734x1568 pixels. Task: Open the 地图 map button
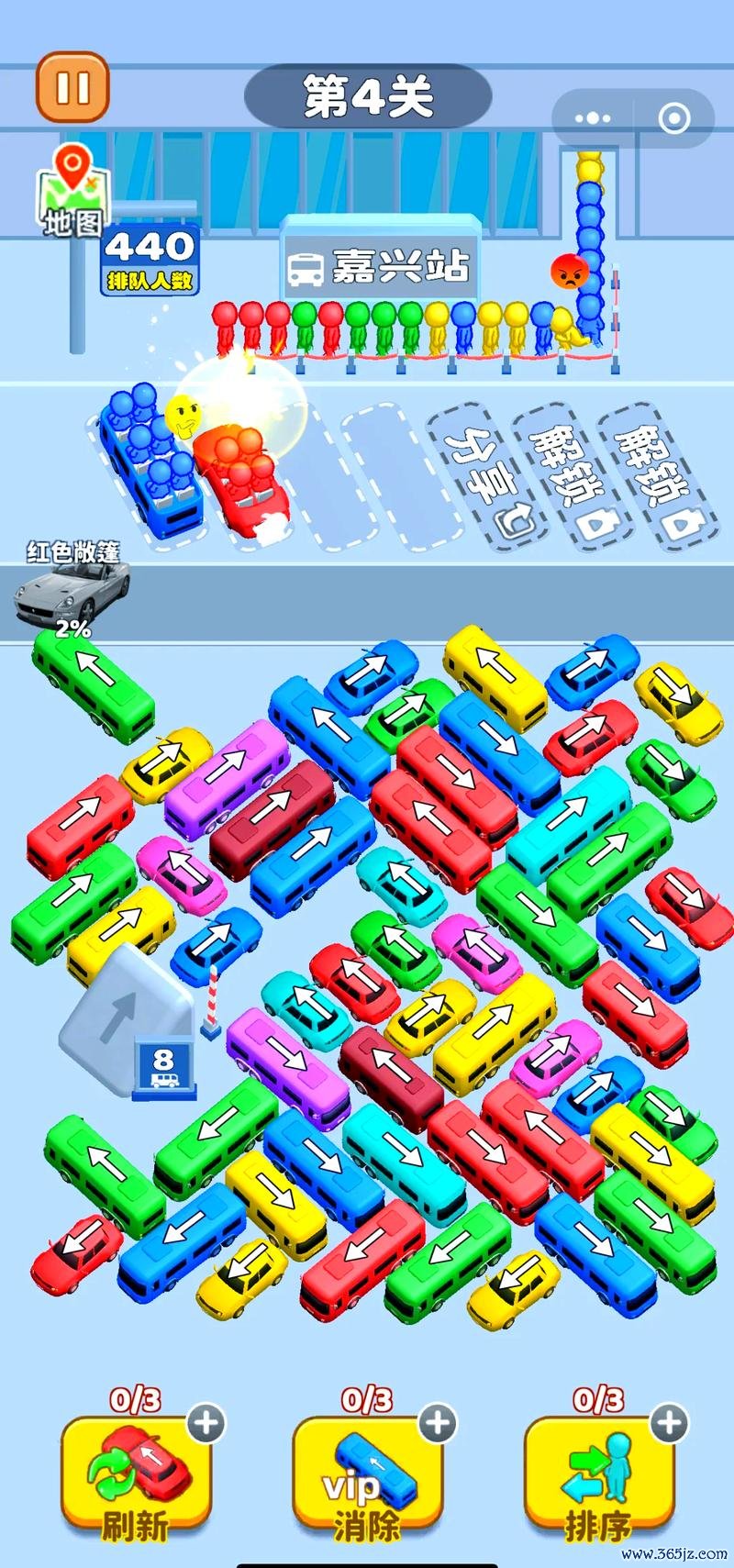pos(71,193)
